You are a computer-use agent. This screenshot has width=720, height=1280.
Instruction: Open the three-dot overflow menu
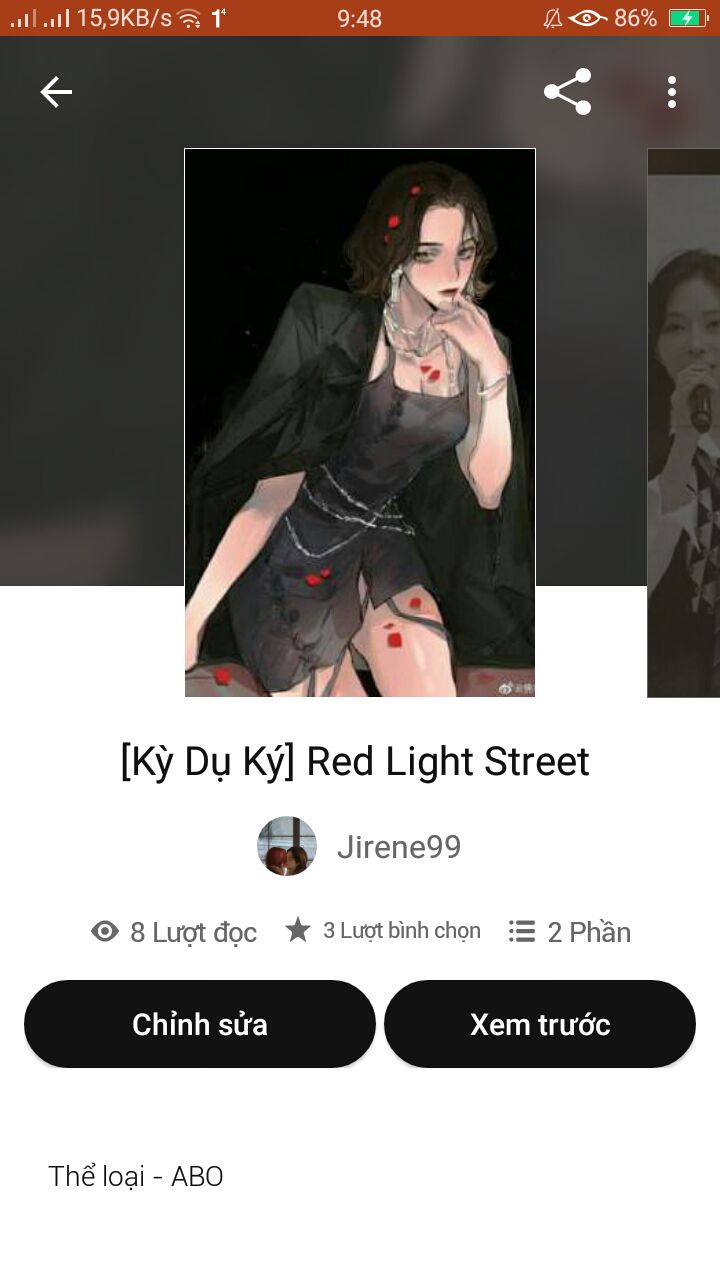[672, 92]
